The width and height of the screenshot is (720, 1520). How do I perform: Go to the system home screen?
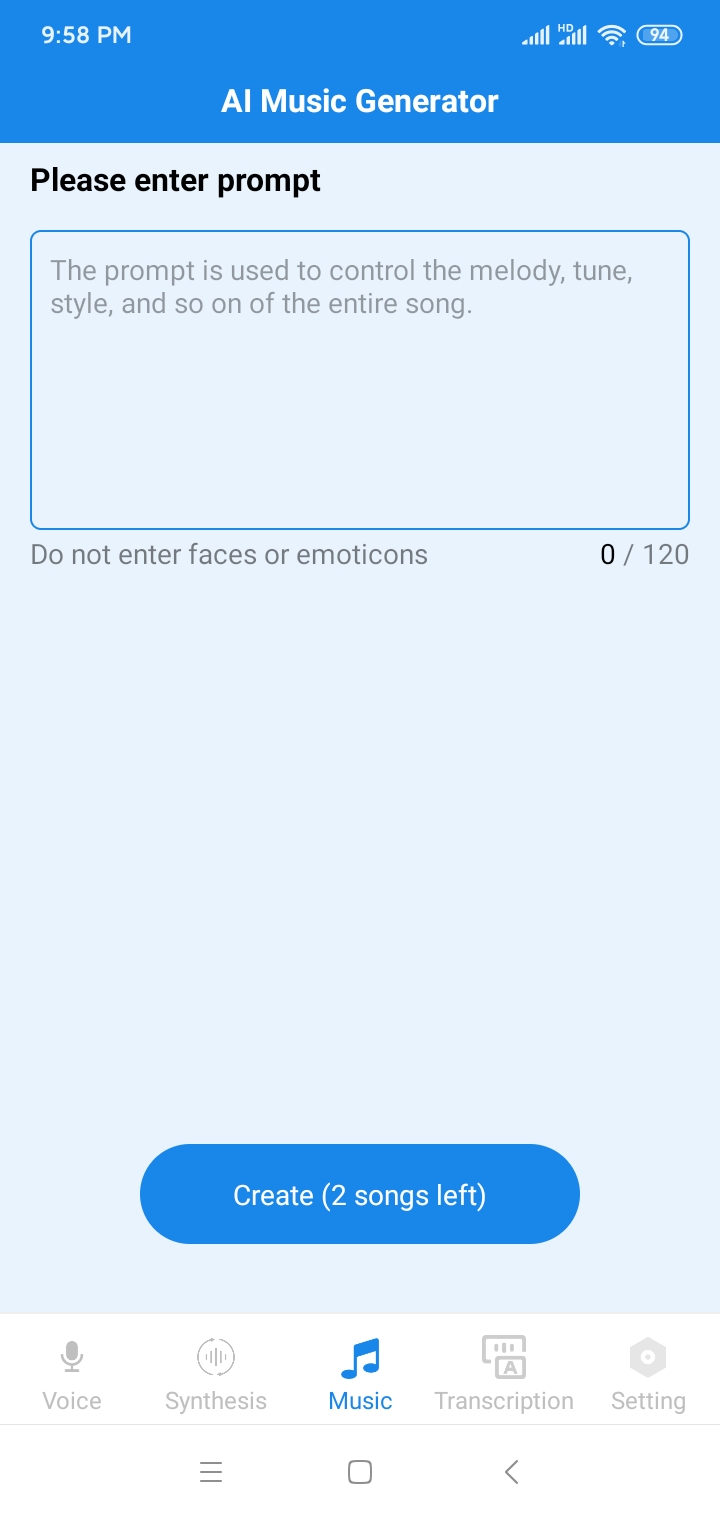click(x=360, y=1472)
